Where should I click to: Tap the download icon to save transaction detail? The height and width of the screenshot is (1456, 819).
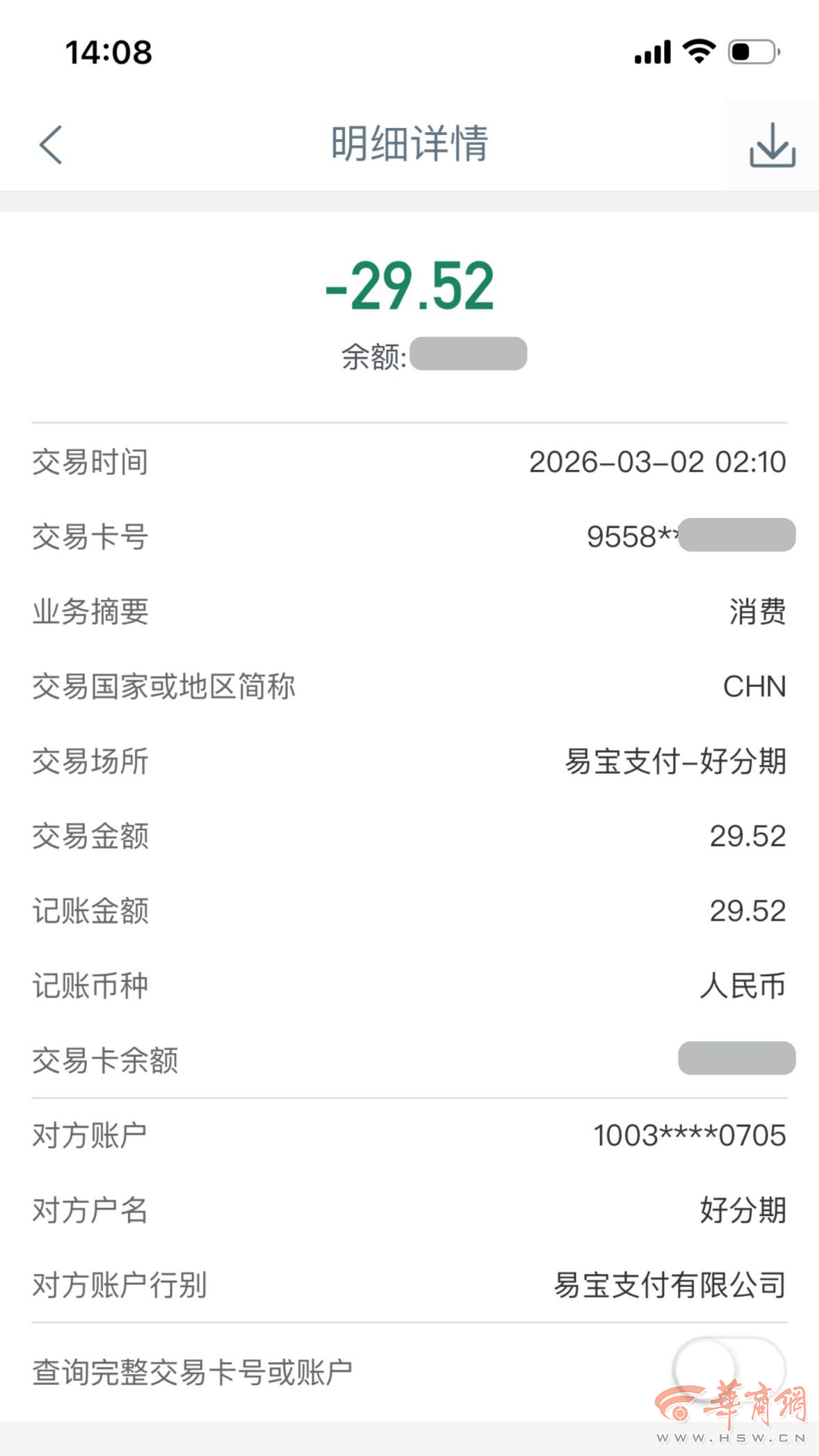[x=772, y=144]
